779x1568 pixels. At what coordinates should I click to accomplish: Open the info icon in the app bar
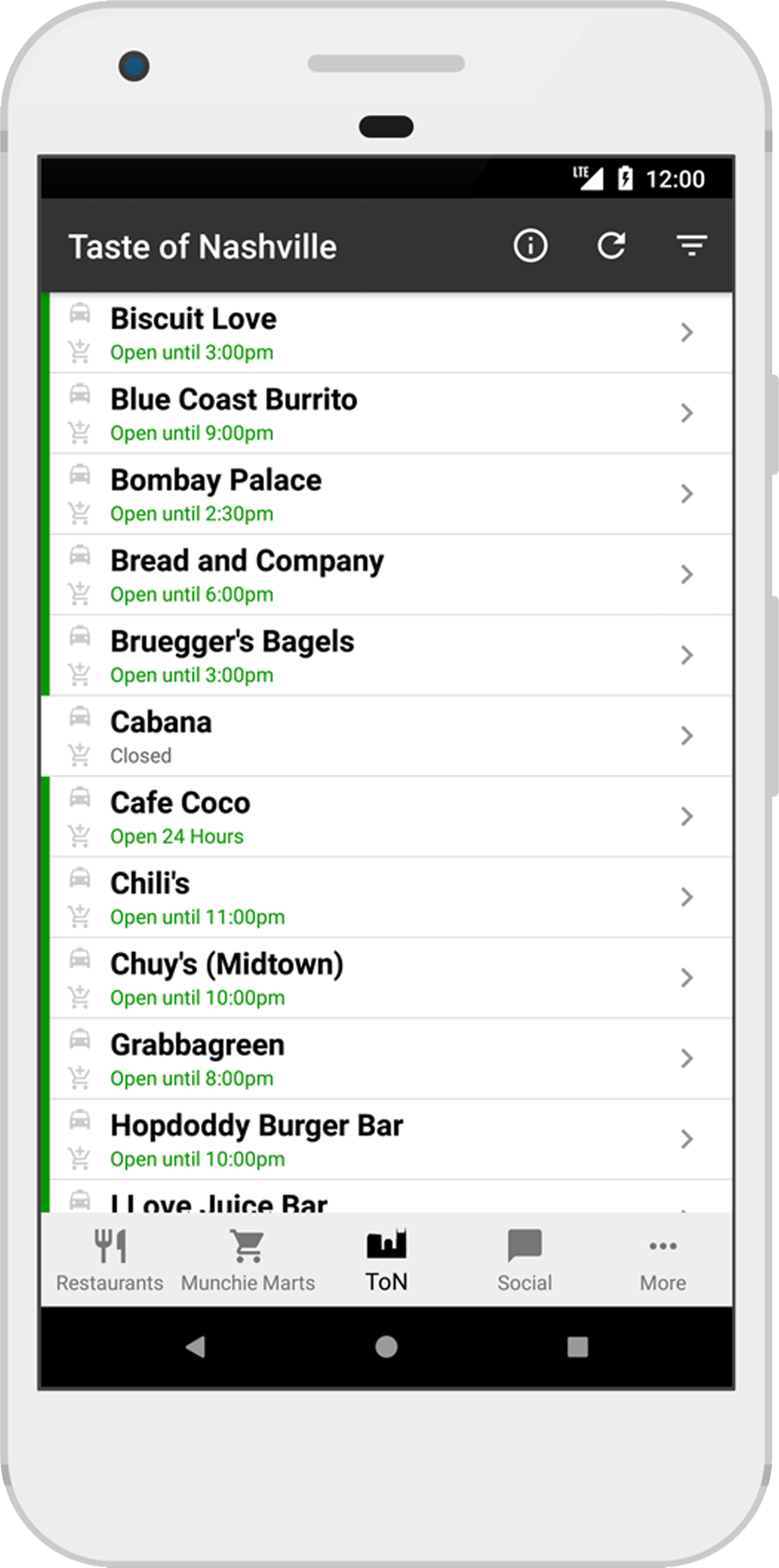[530, 246]
